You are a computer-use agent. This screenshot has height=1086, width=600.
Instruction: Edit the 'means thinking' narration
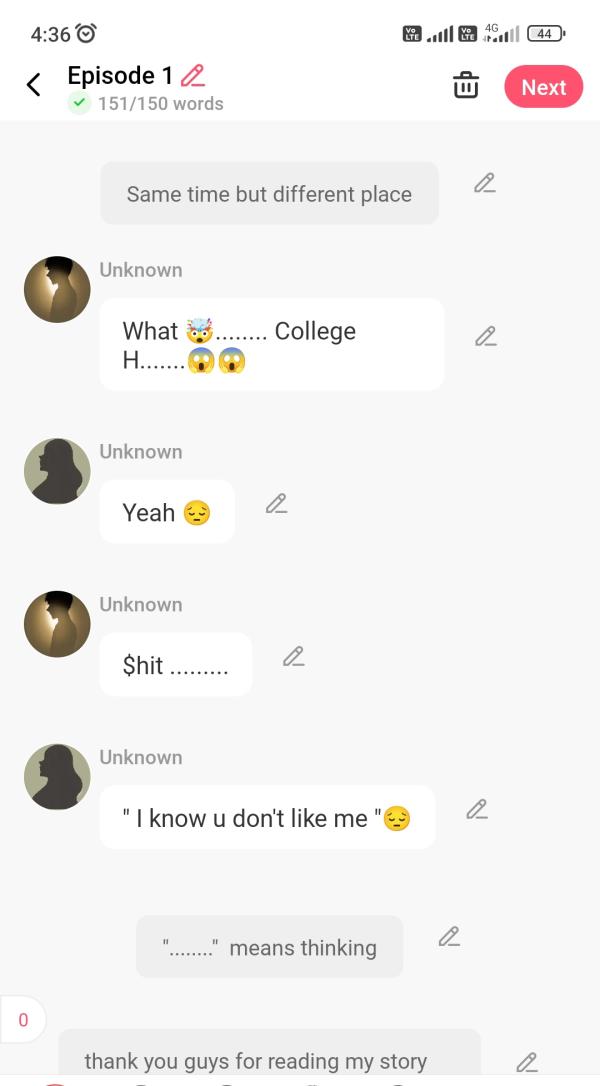click(449, 937)
